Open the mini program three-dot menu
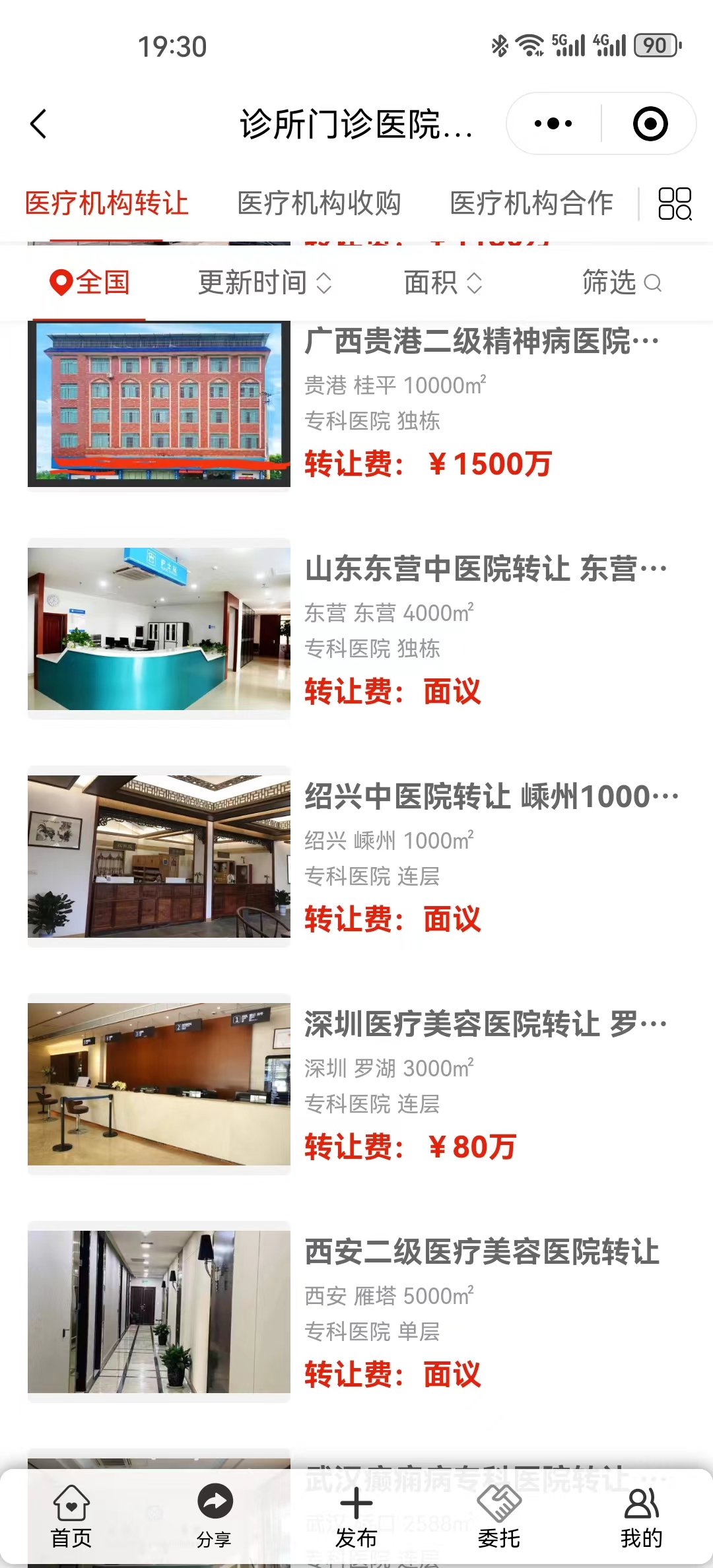This screenshot has height=1568, width=713. [553, 124]
